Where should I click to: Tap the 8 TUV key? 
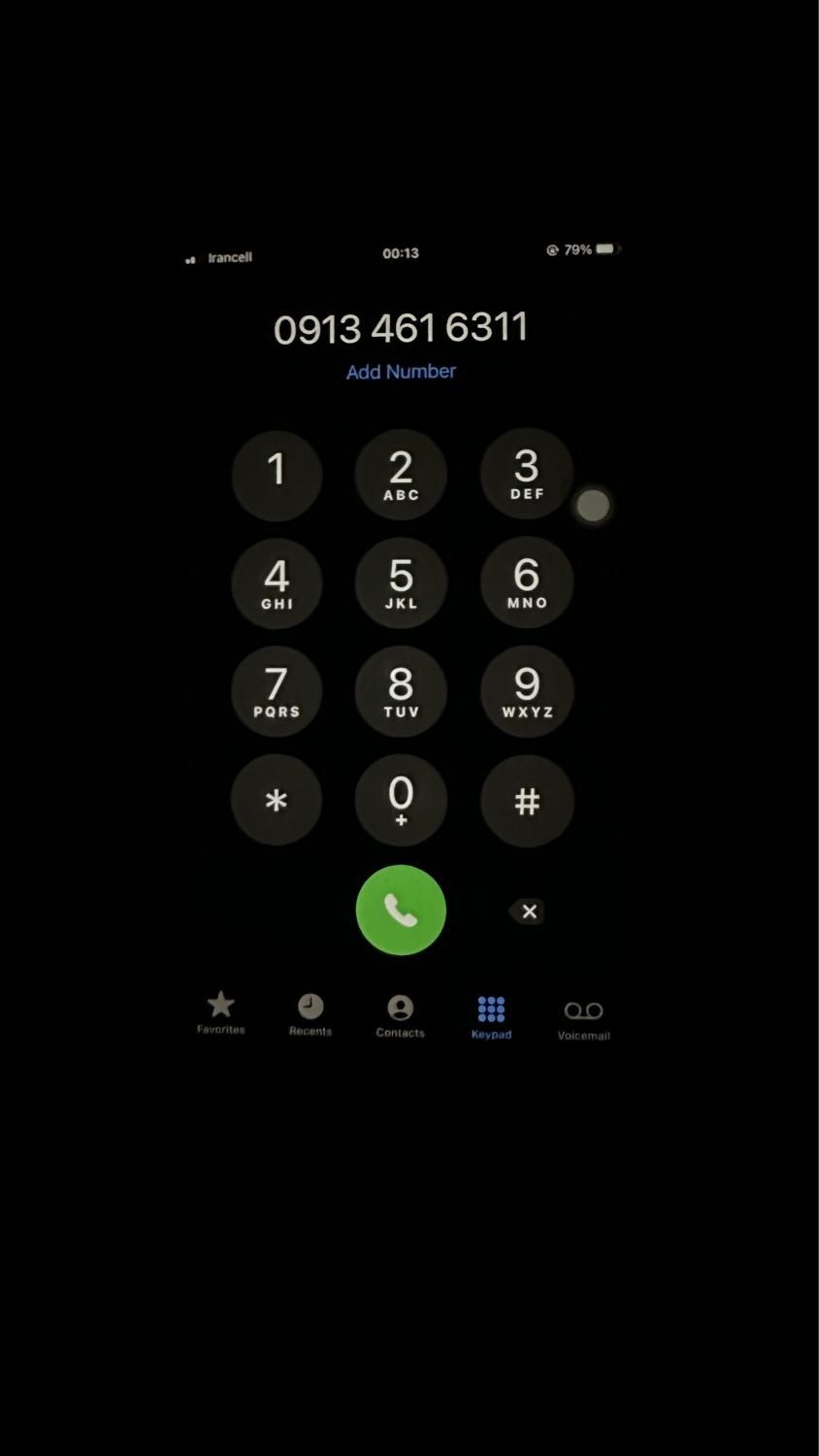pos(401,691)
